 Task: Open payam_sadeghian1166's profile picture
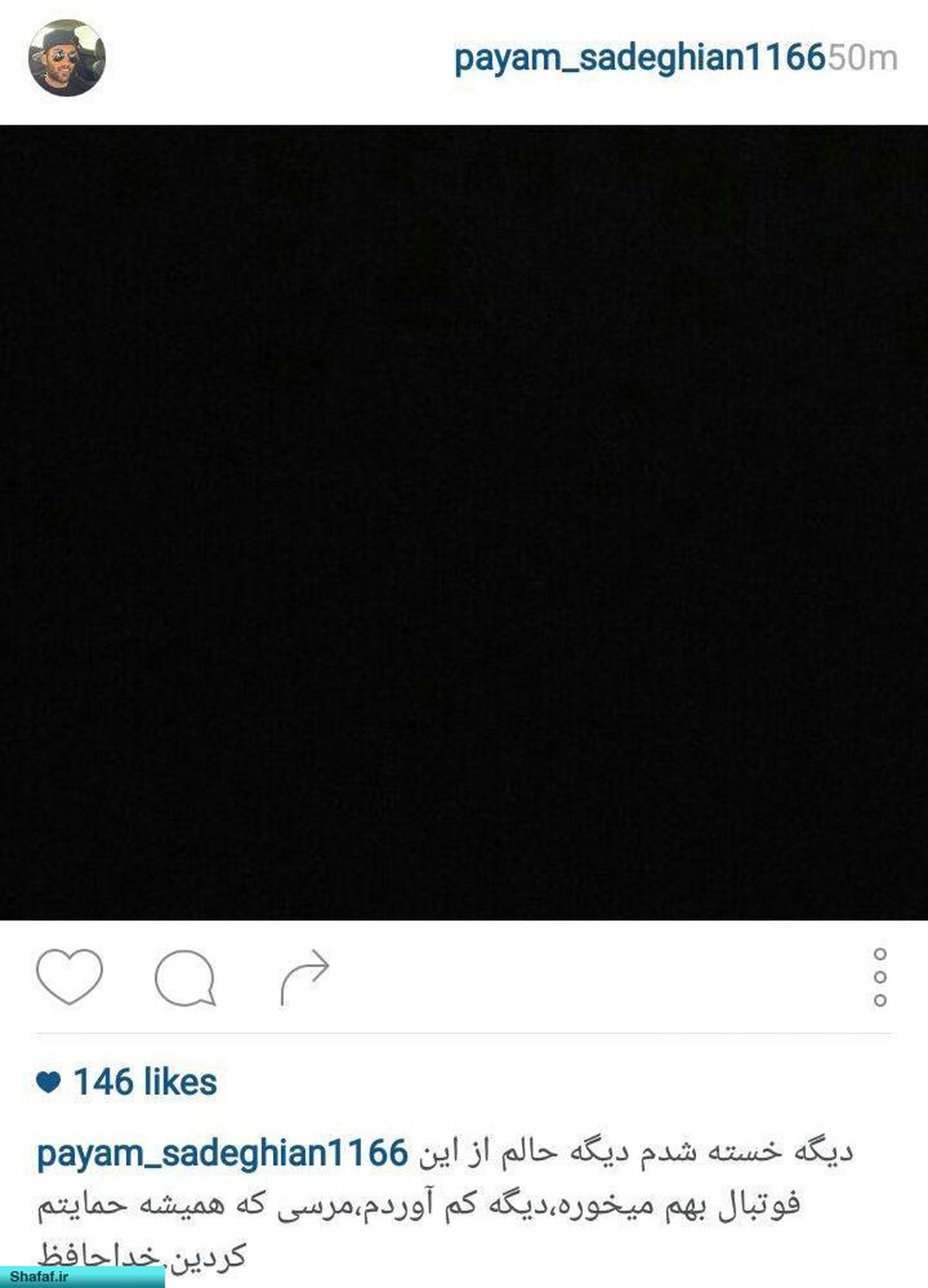pos(67,58)
